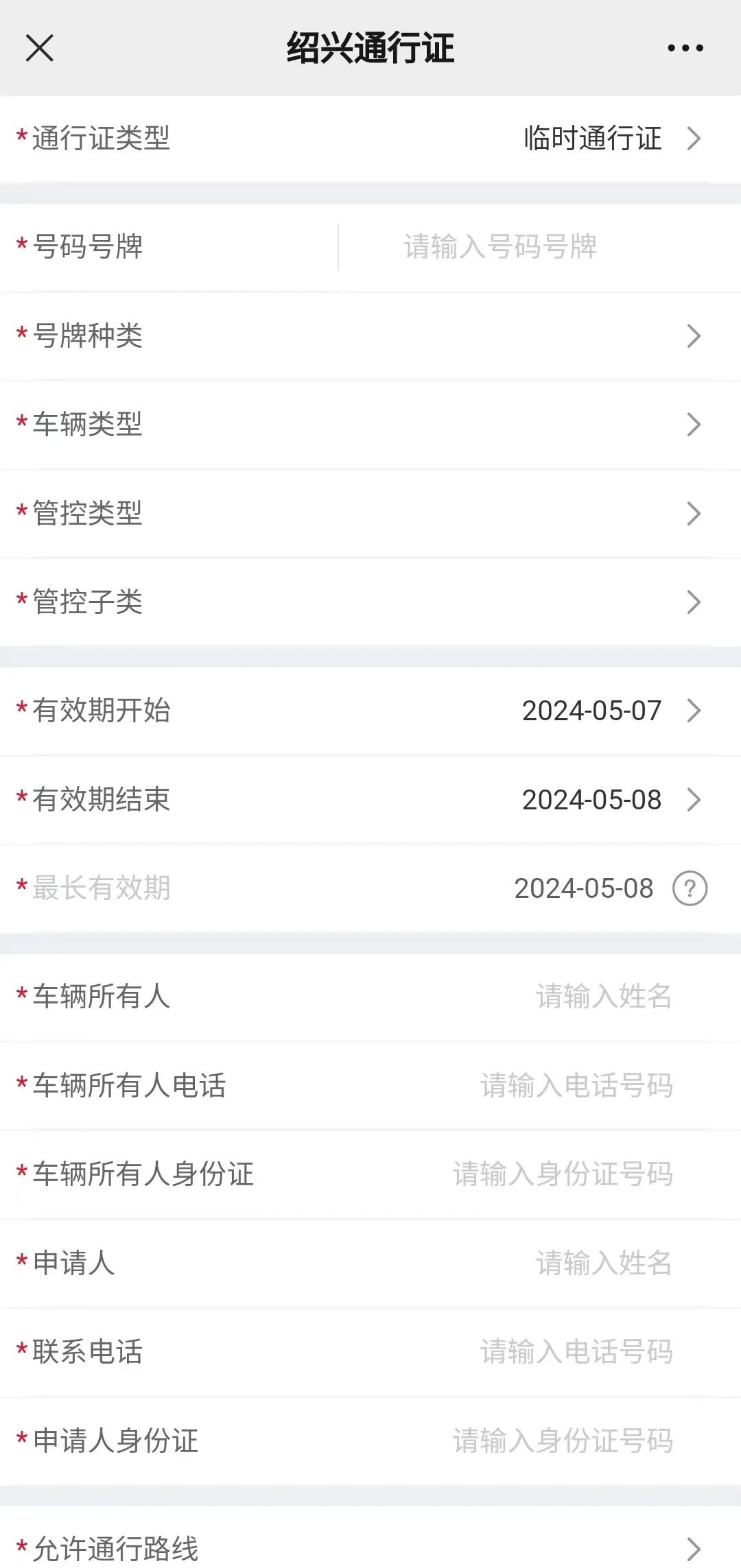
Task: Open the three-dot more options menu
Action: click(685, 48)
